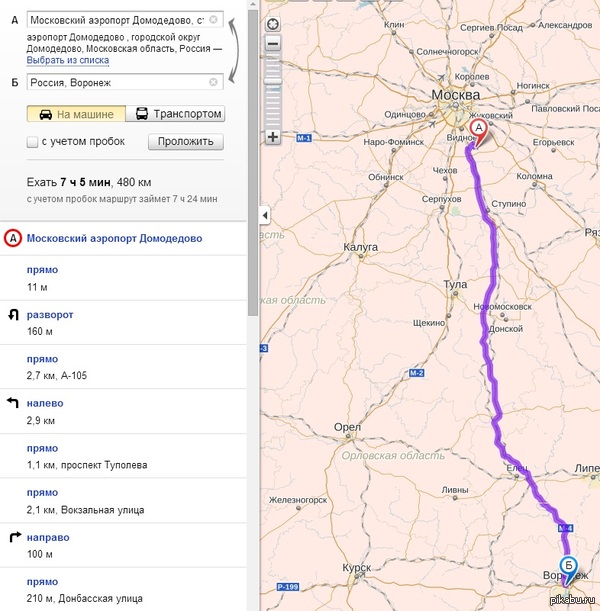The height and width of the screenshot is (611, 600).
Task: Tap the starting point field with Домодедово airport
Action: point(115,19)
